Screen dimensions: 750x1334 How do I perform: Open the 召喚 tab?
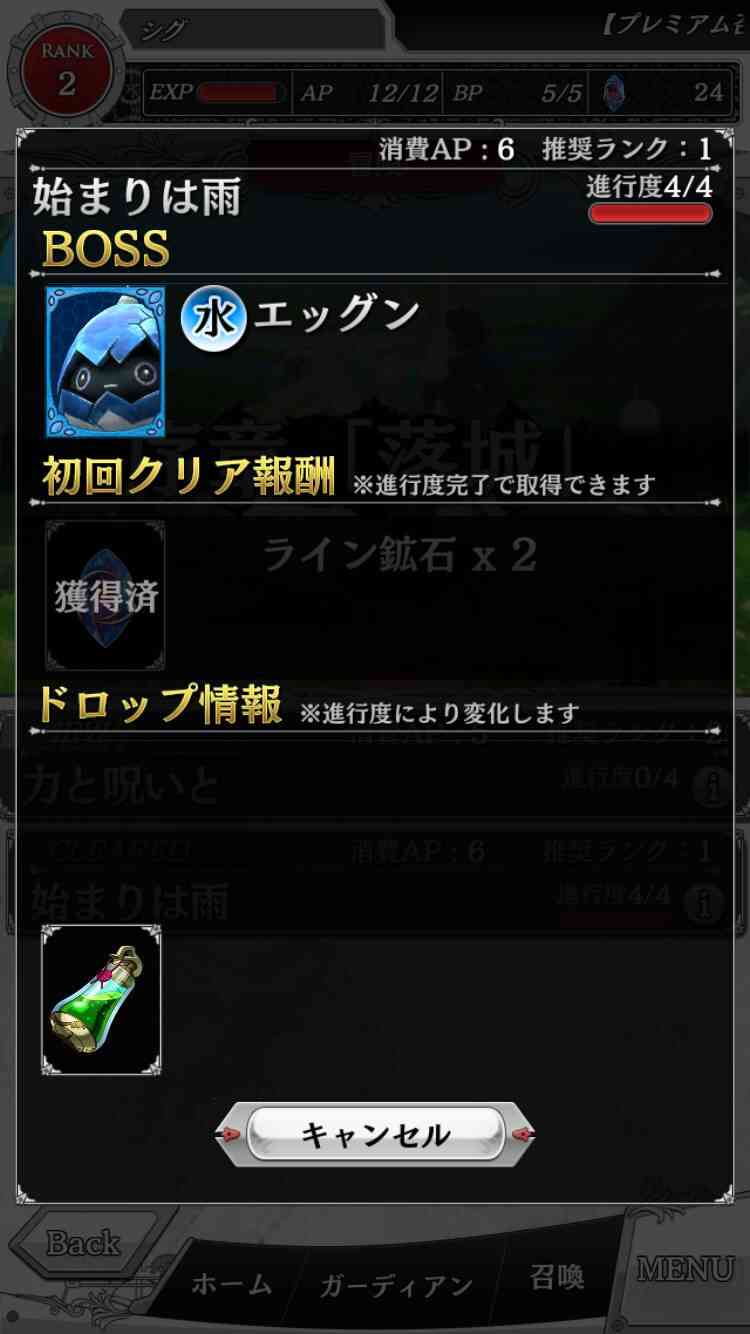click(557, 1276)
